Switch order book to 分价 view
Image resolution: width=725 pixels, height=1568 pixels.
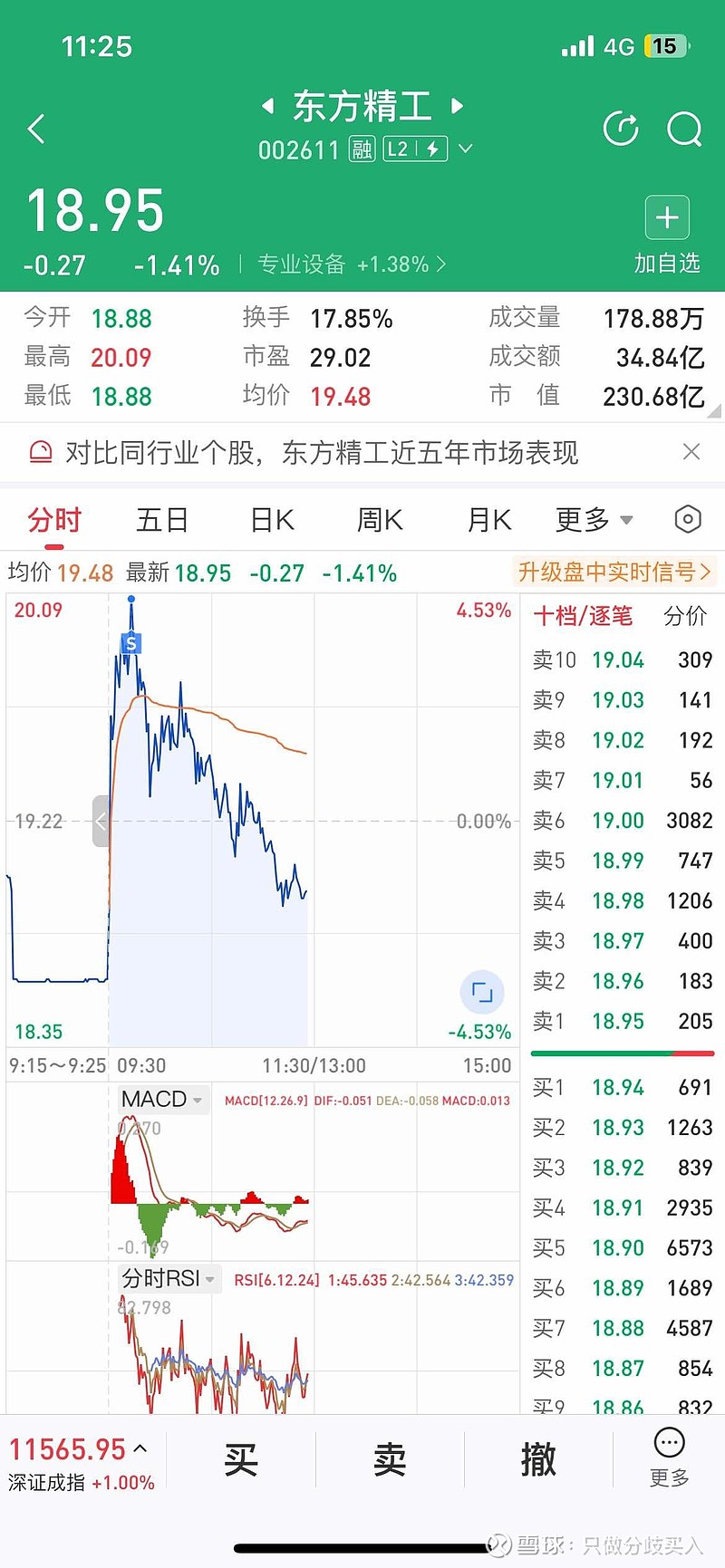click(x=685, y=616)
